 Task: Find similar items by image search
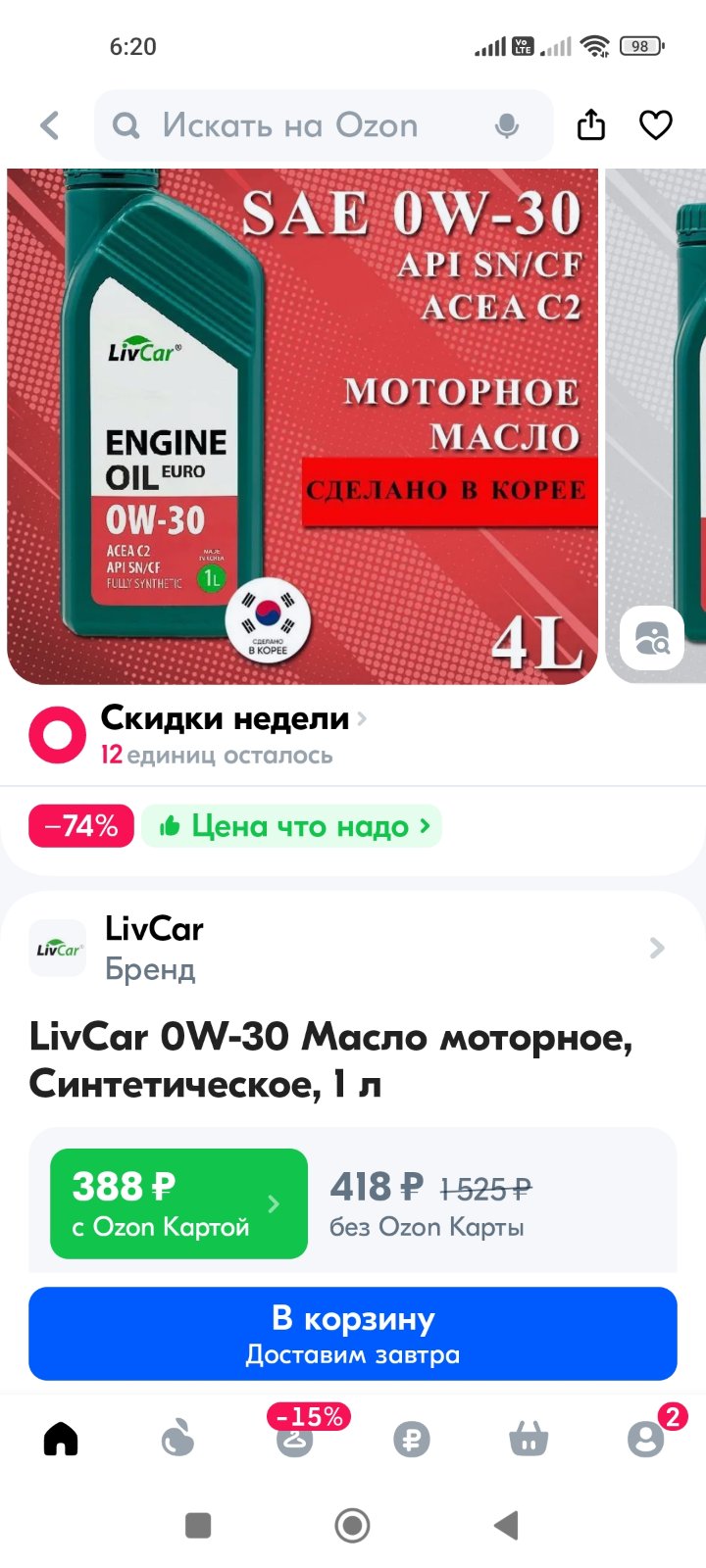pyautogui.click(x=652, y=638)
